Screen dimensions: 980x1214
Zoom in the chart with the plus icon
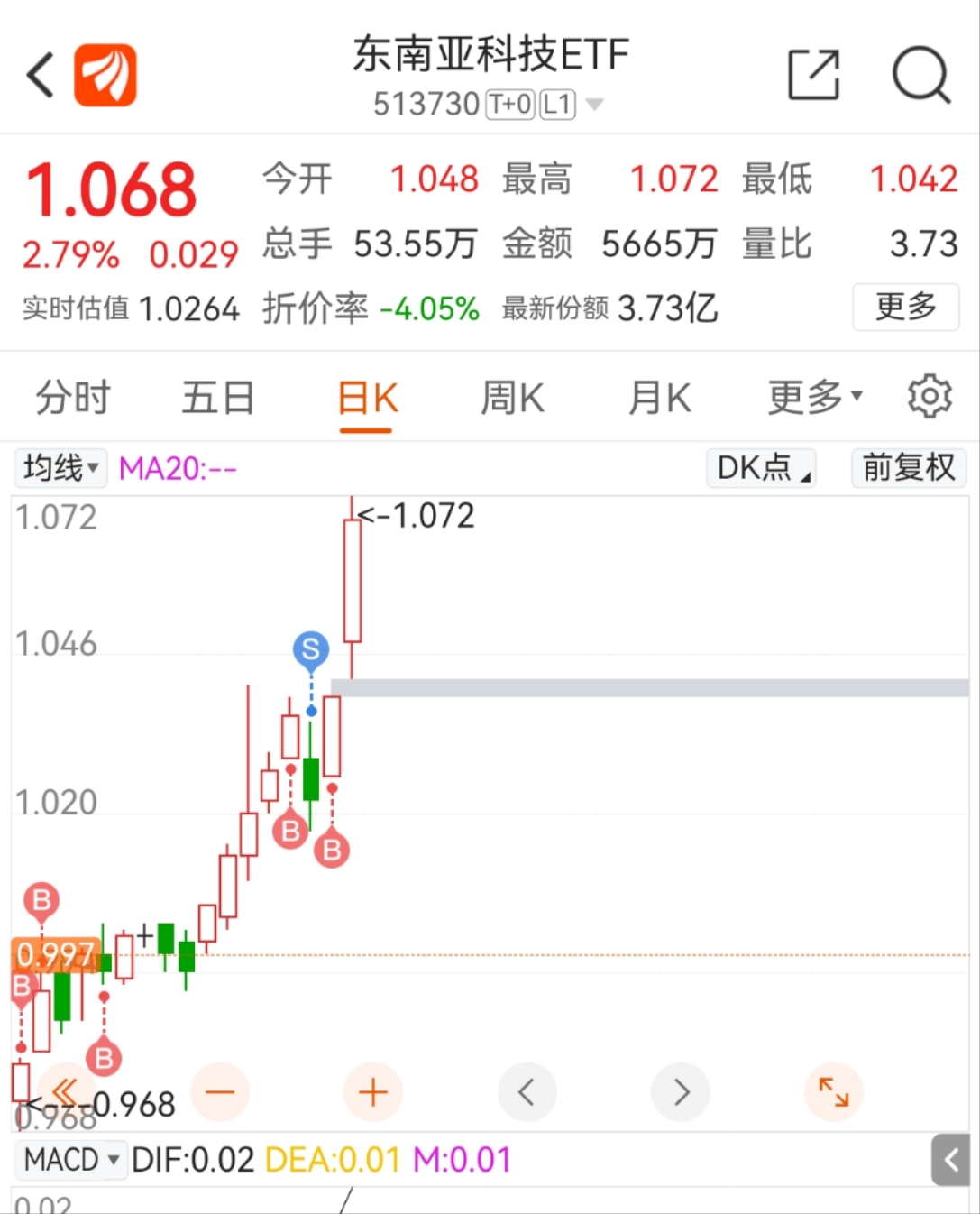coord(373,1092)
